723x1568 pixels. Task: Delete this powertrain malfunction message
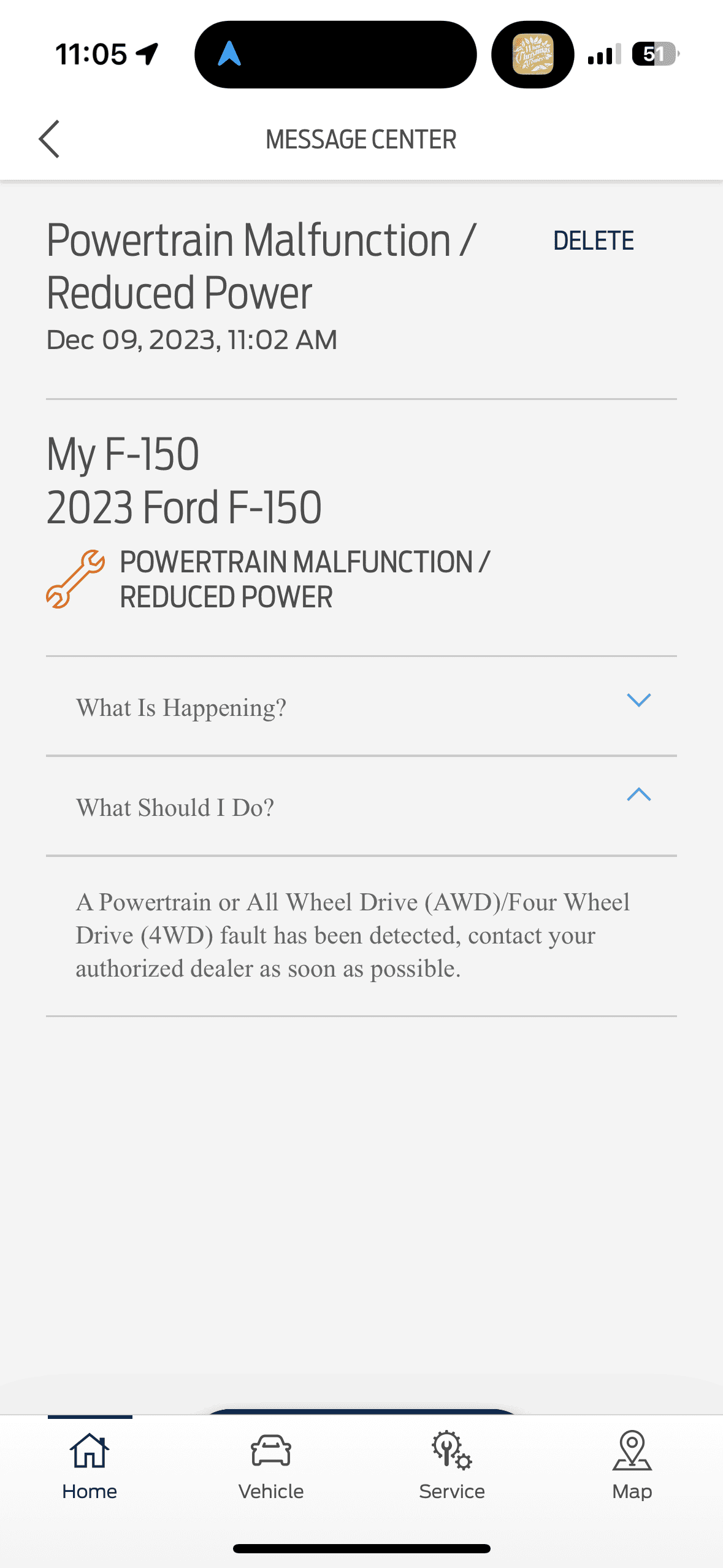593,240
